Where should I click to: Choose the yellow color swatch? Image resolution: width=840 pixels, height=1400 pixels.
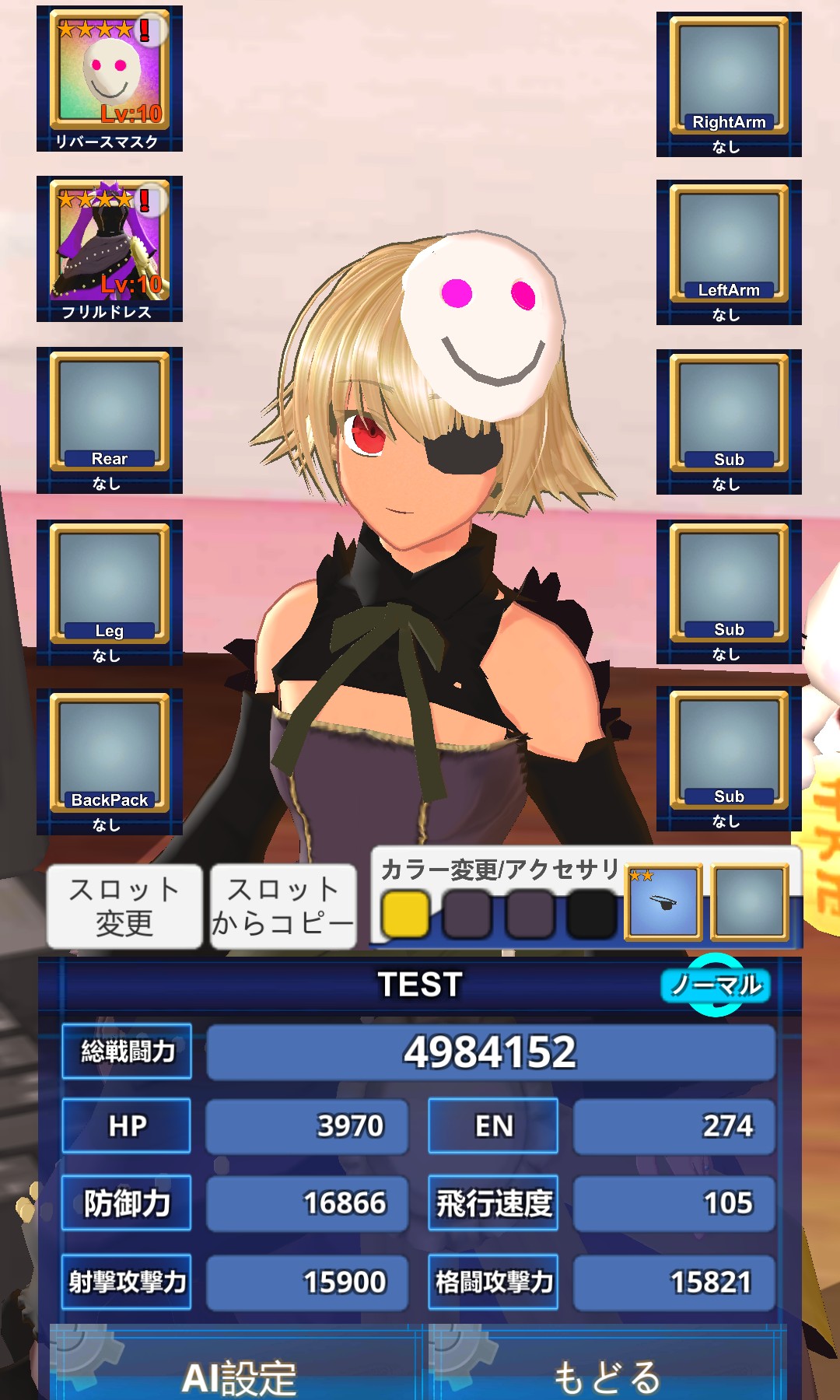pos(405,915)
